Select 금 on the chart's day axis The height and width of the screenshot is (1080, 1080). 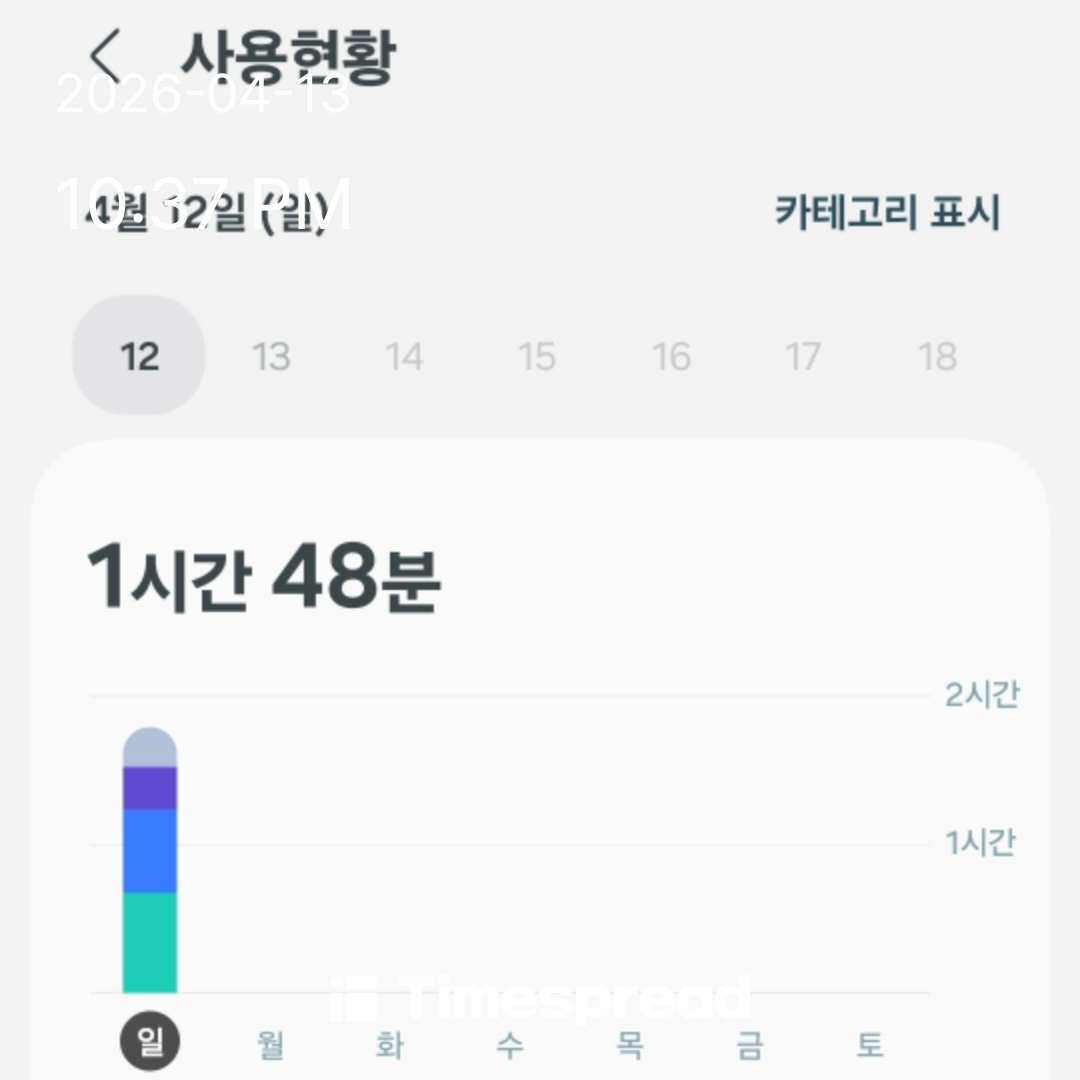750,1045
